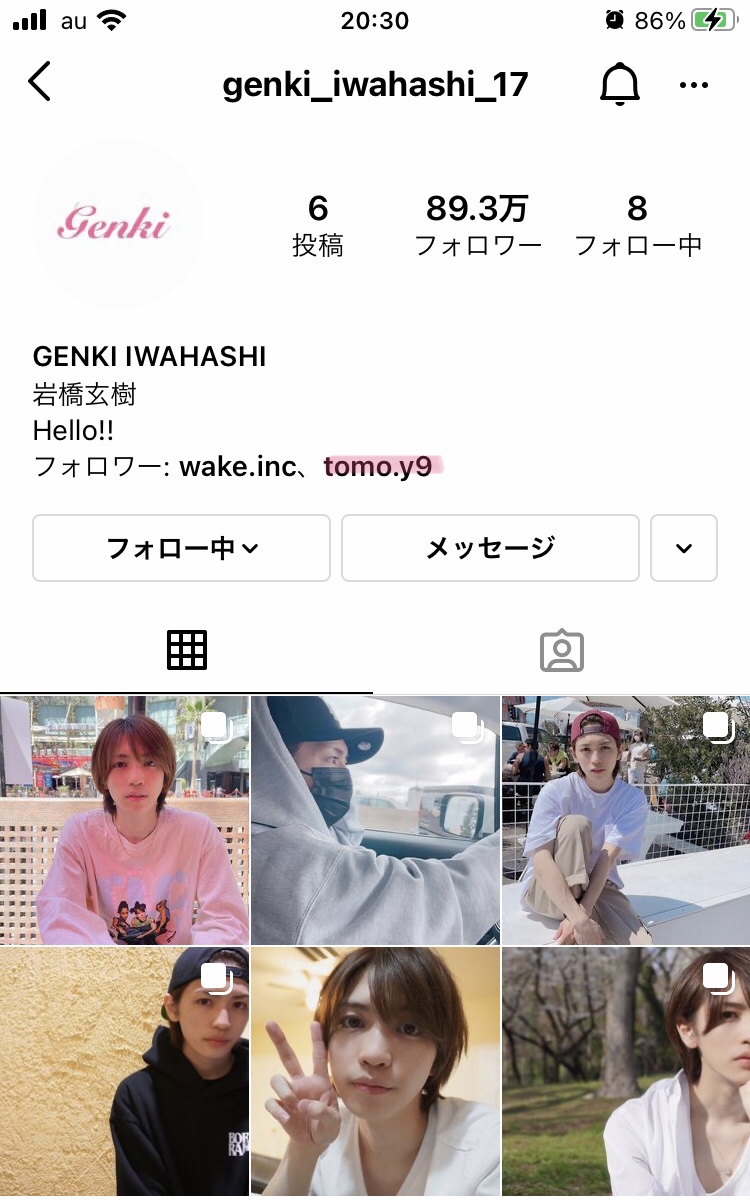Open the post with the black hoodie
750x1200 pixels.
click(124, 1072)
